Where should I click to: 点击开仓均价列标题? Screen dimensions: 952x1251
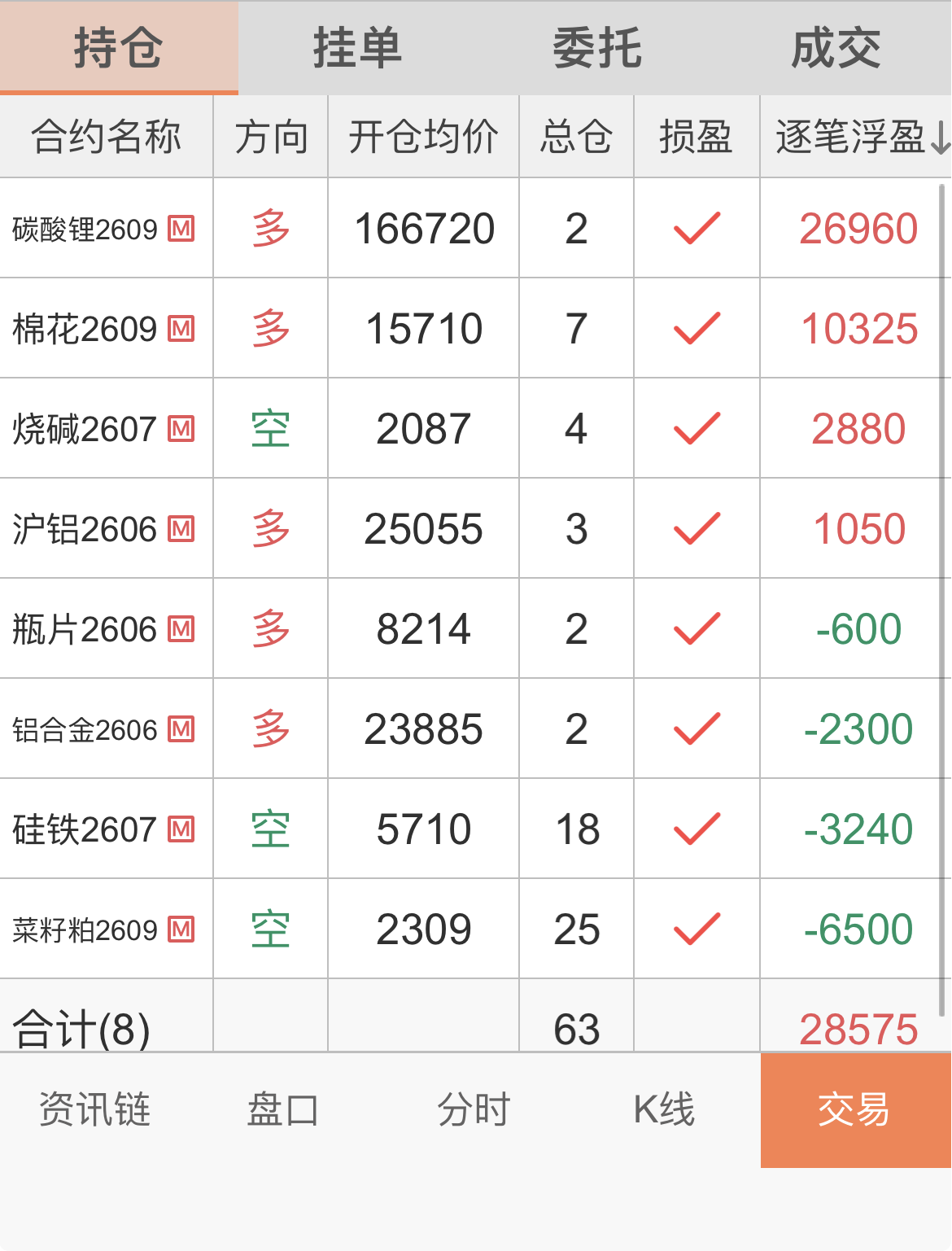(x=423, y=137)
